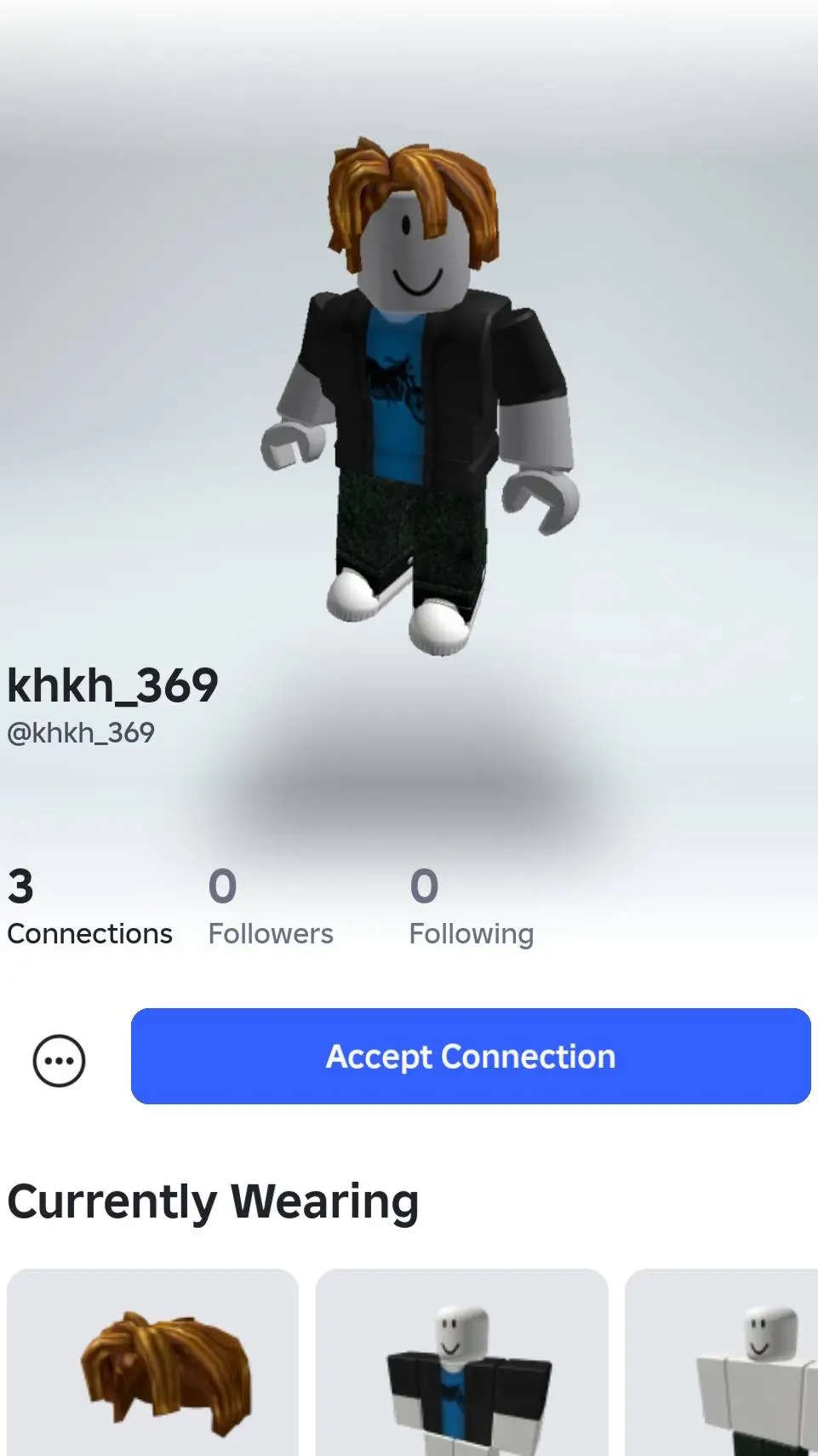Open the Followers list
The width and height of the screenshot is (818, 1456).
point(271,908)
